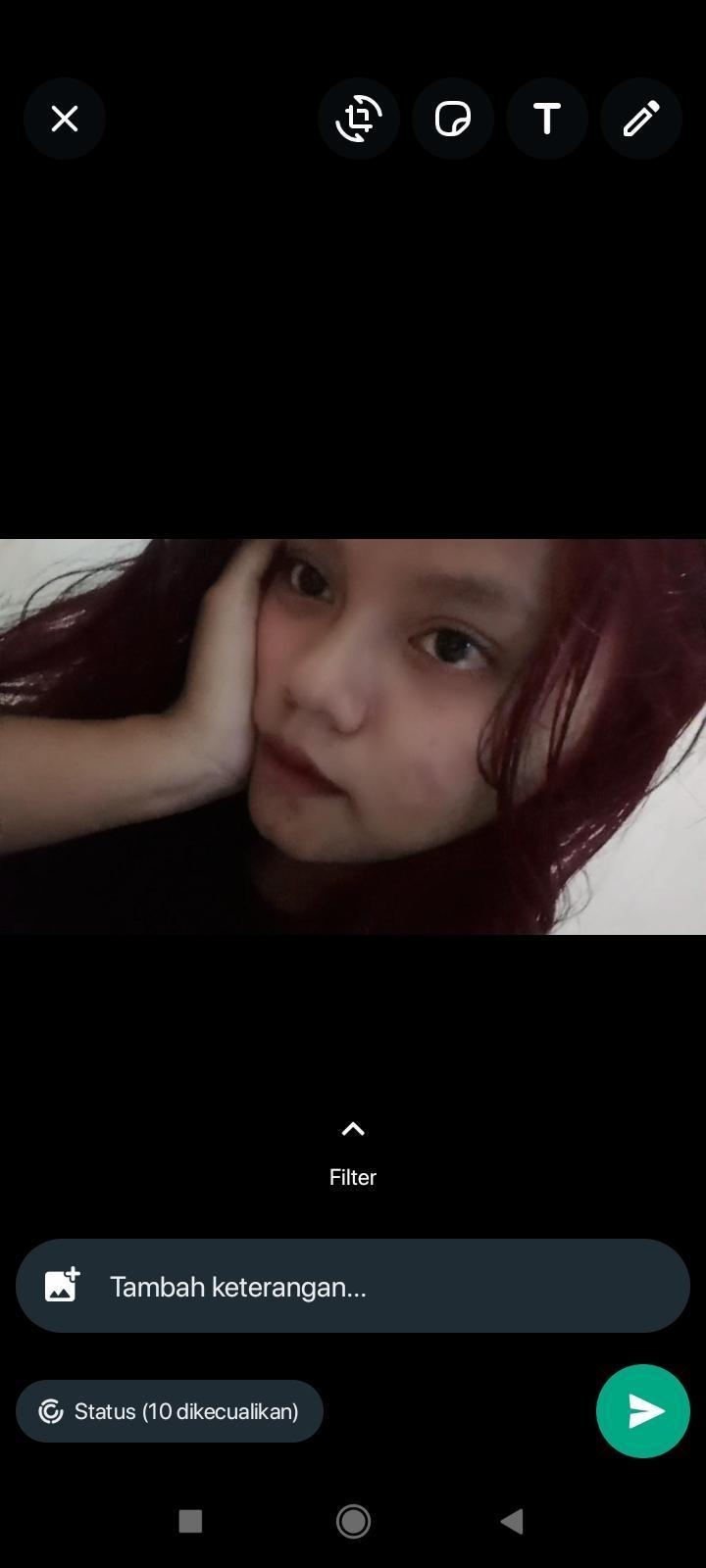The width and height of the screenshot is (706, 1568).
Task: Open Status (10 dikecualikan) privacy chip
Action: point(170,1411)
